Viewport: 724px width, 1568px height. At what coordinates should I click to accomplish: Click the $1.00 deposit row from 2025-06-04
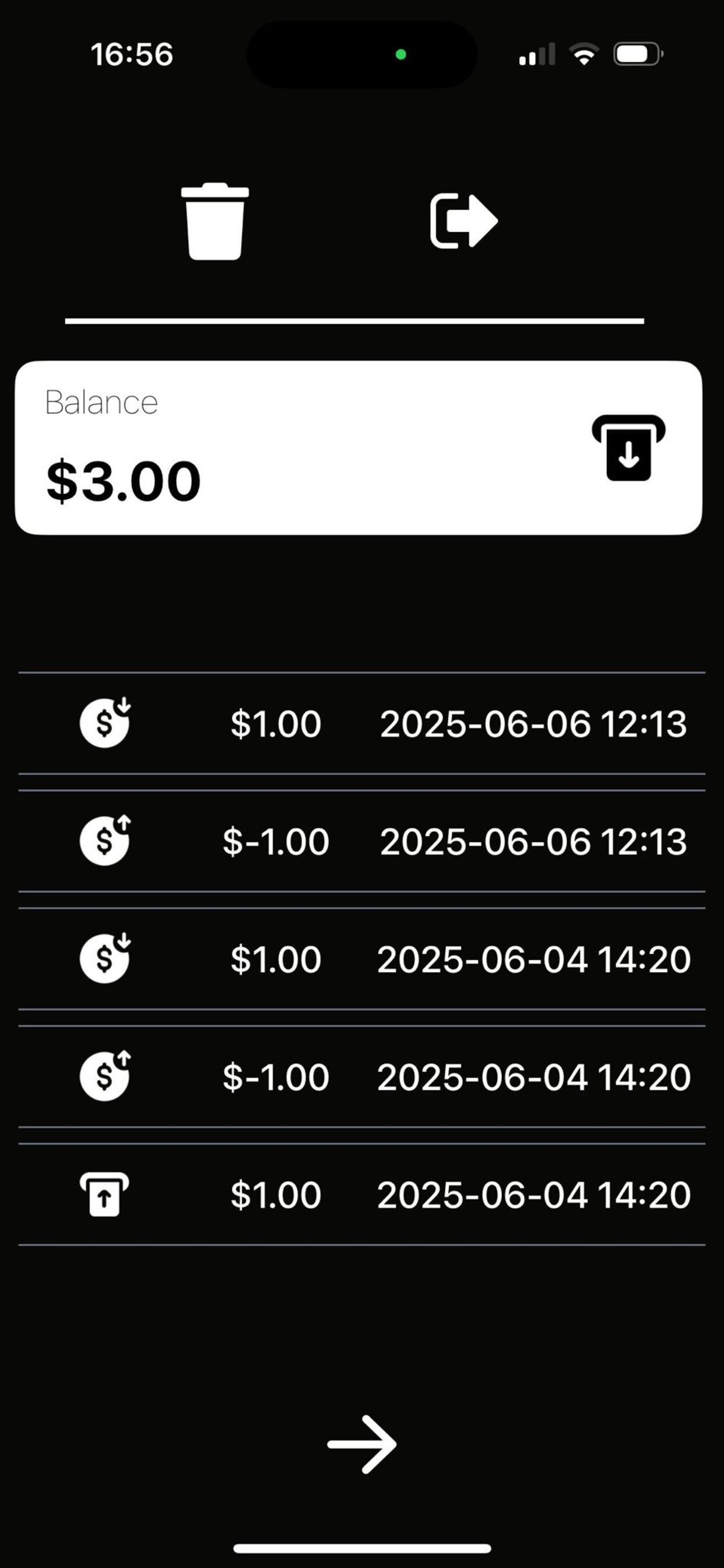pyautogui.click(x=361, y=958)
